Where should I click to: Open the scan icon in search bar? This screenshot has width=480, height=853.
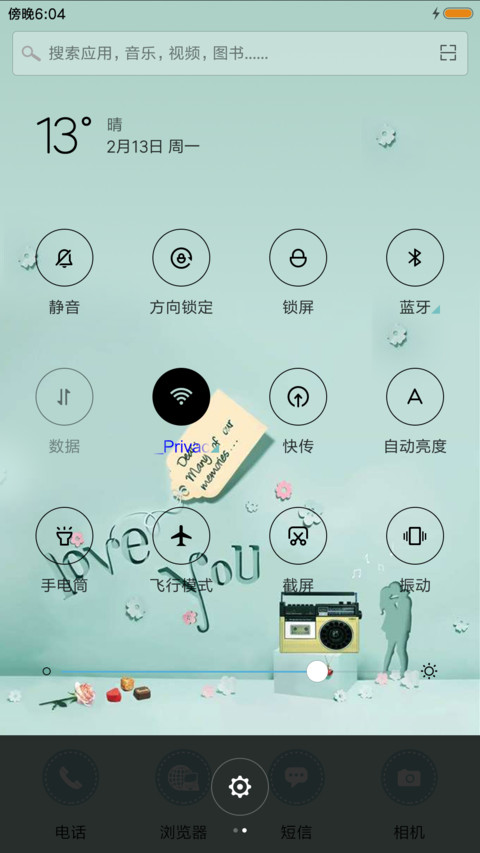click(x=447, y=53)
